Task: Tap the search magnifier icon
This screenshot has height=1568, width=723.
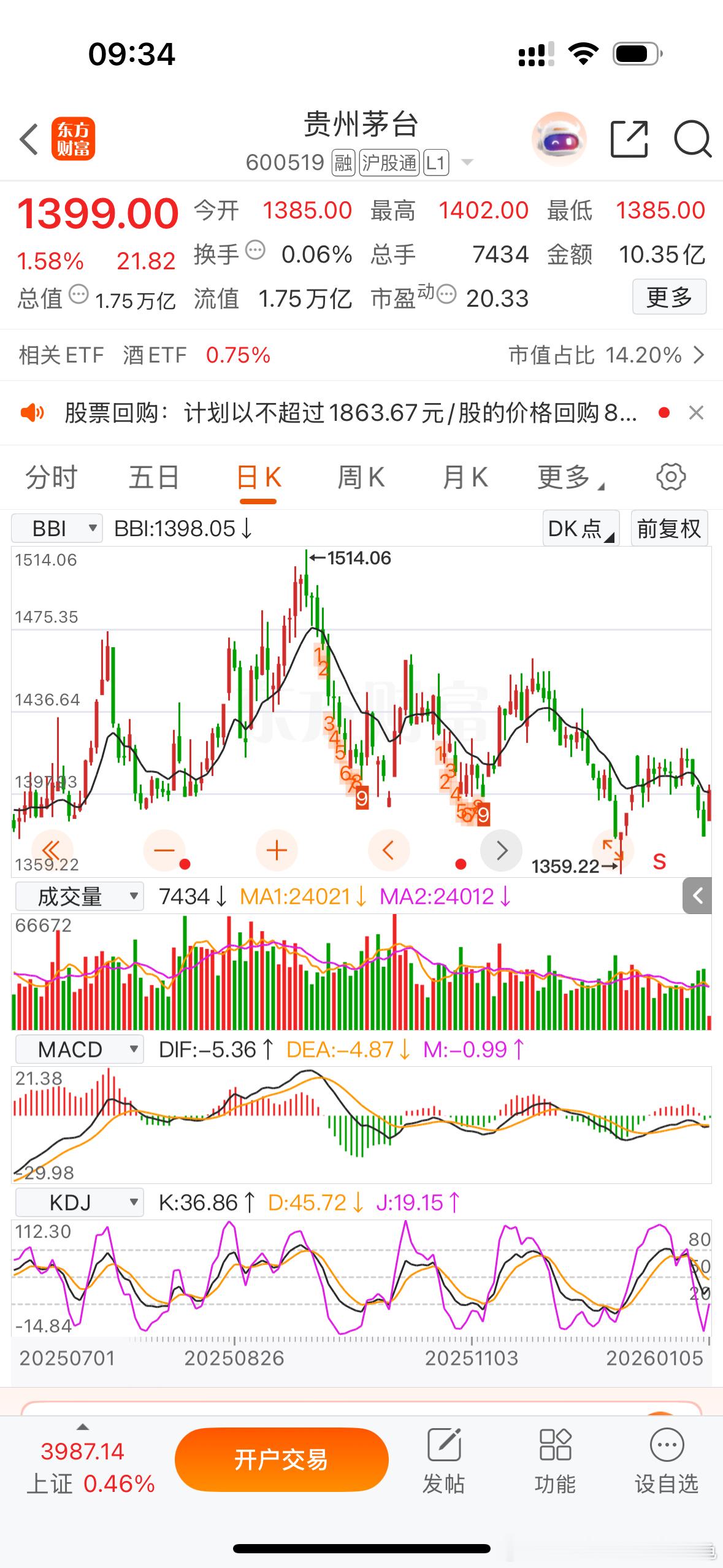Action: pyautogui.click(x=692, y=140)
